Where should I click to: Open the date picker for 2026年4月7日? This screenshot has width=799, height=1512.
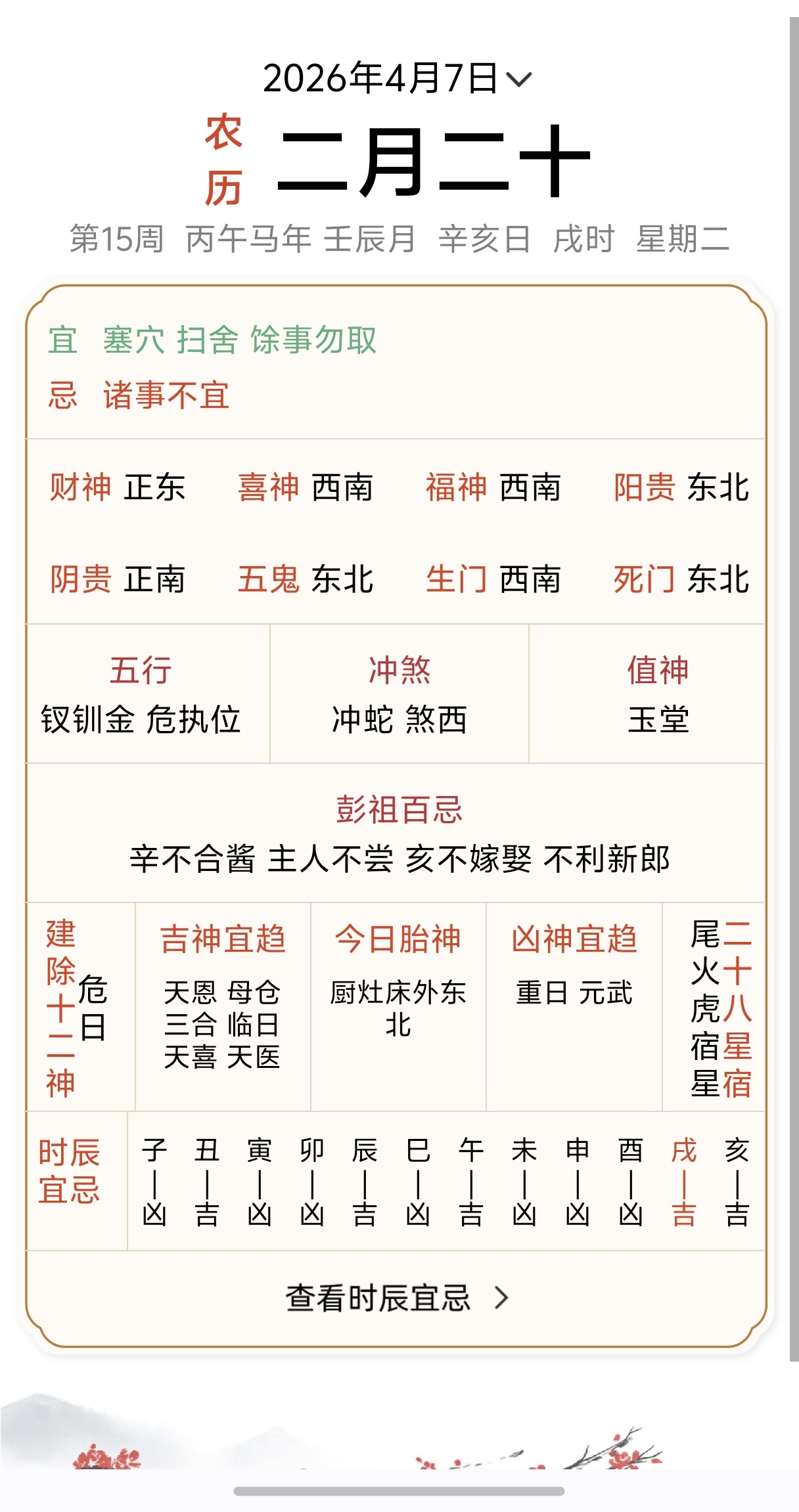pyautogui.click(x=397, y=79)
